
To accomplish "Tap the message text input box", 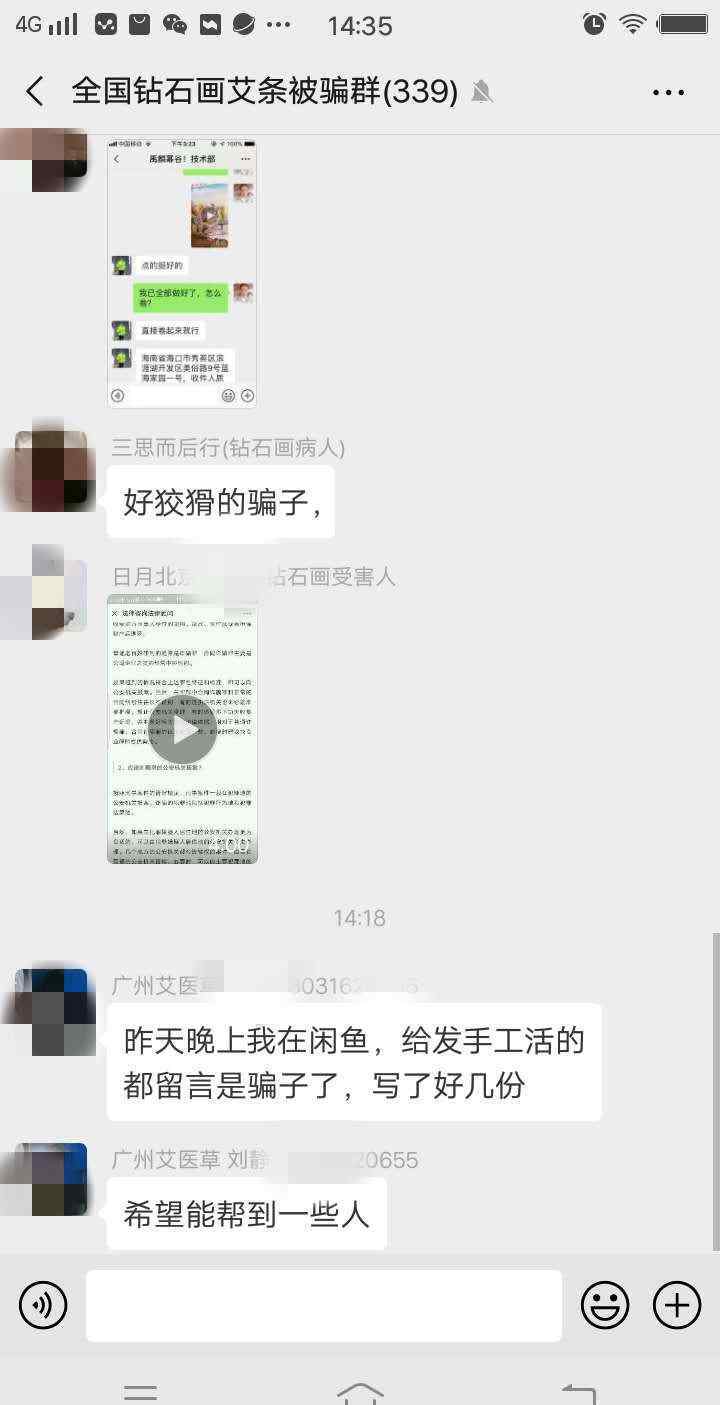I will [x=324, y=1305].
